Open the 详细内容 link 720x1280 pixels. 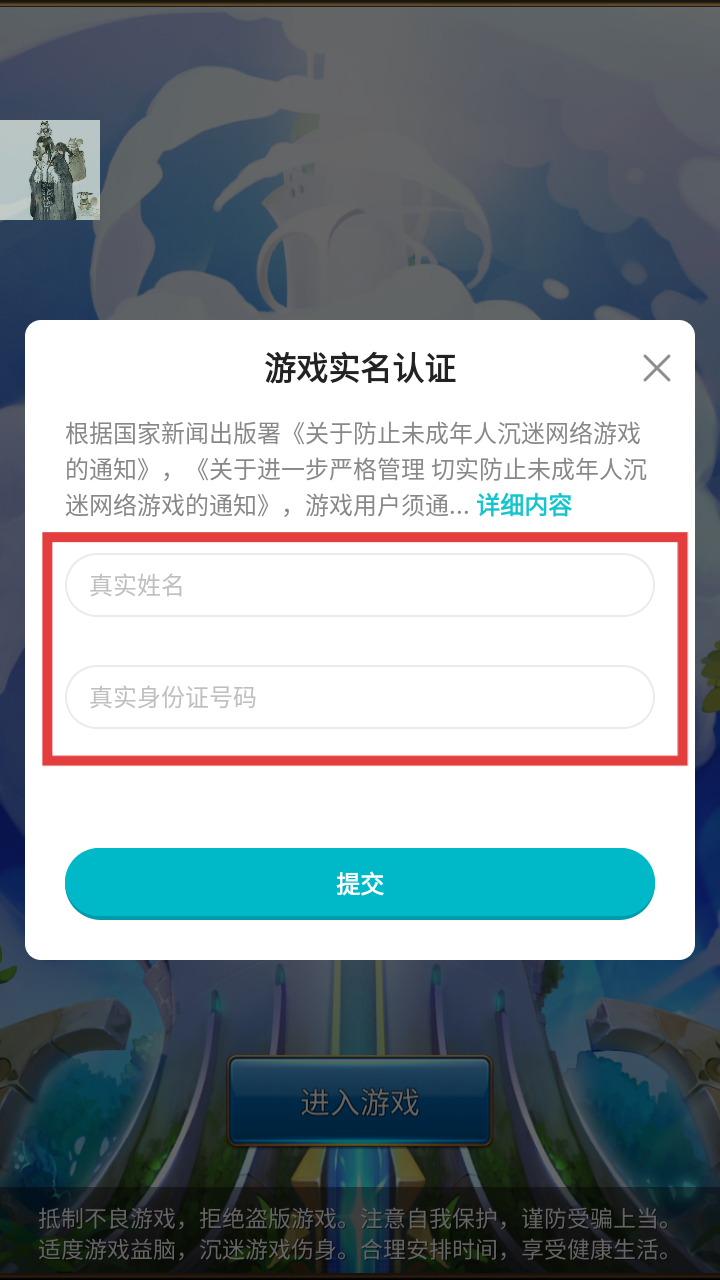pyautogui.click(x=524, y=505)
